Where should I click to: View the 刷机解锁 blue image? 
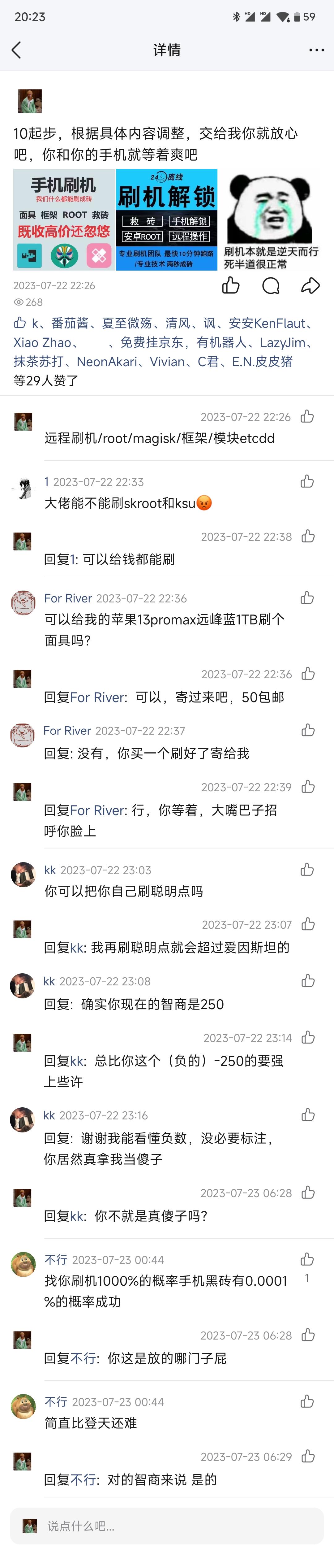pyautogui.click(x=167, y=220)
